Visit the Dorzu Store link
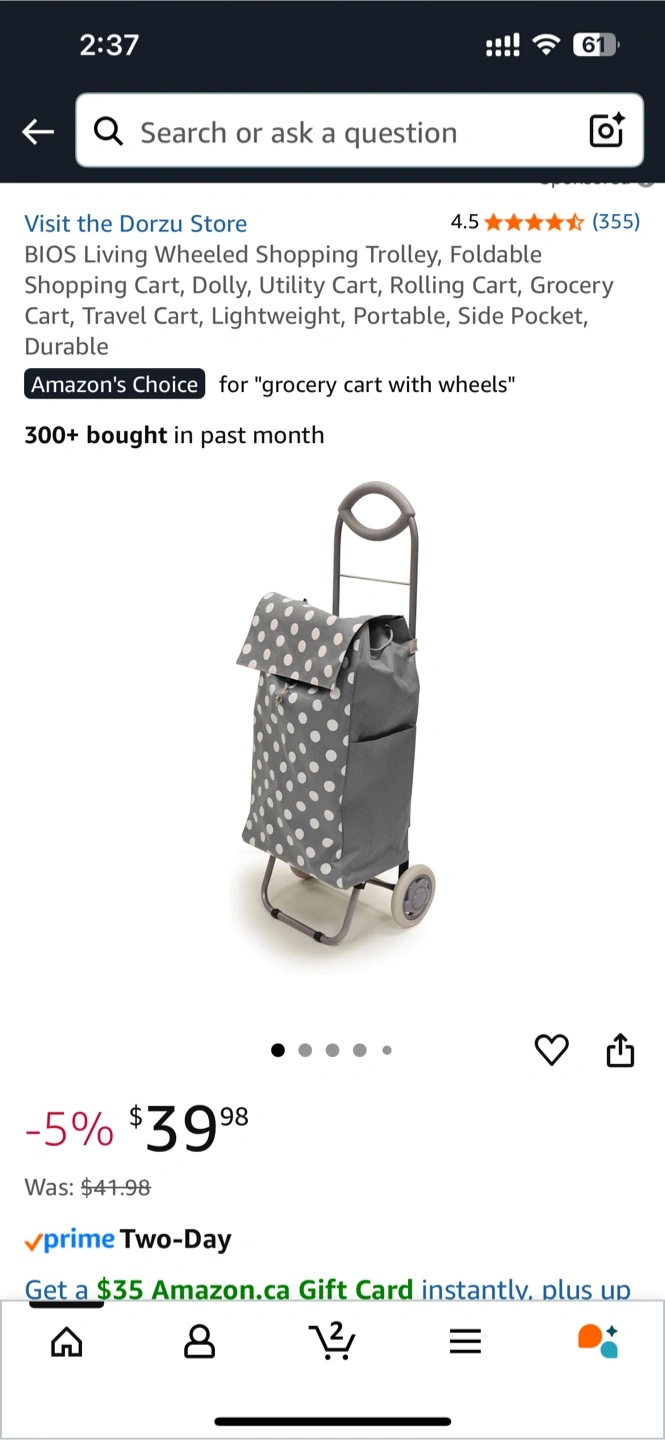This screenshot has height=1440, width=665. click(135, 223)
